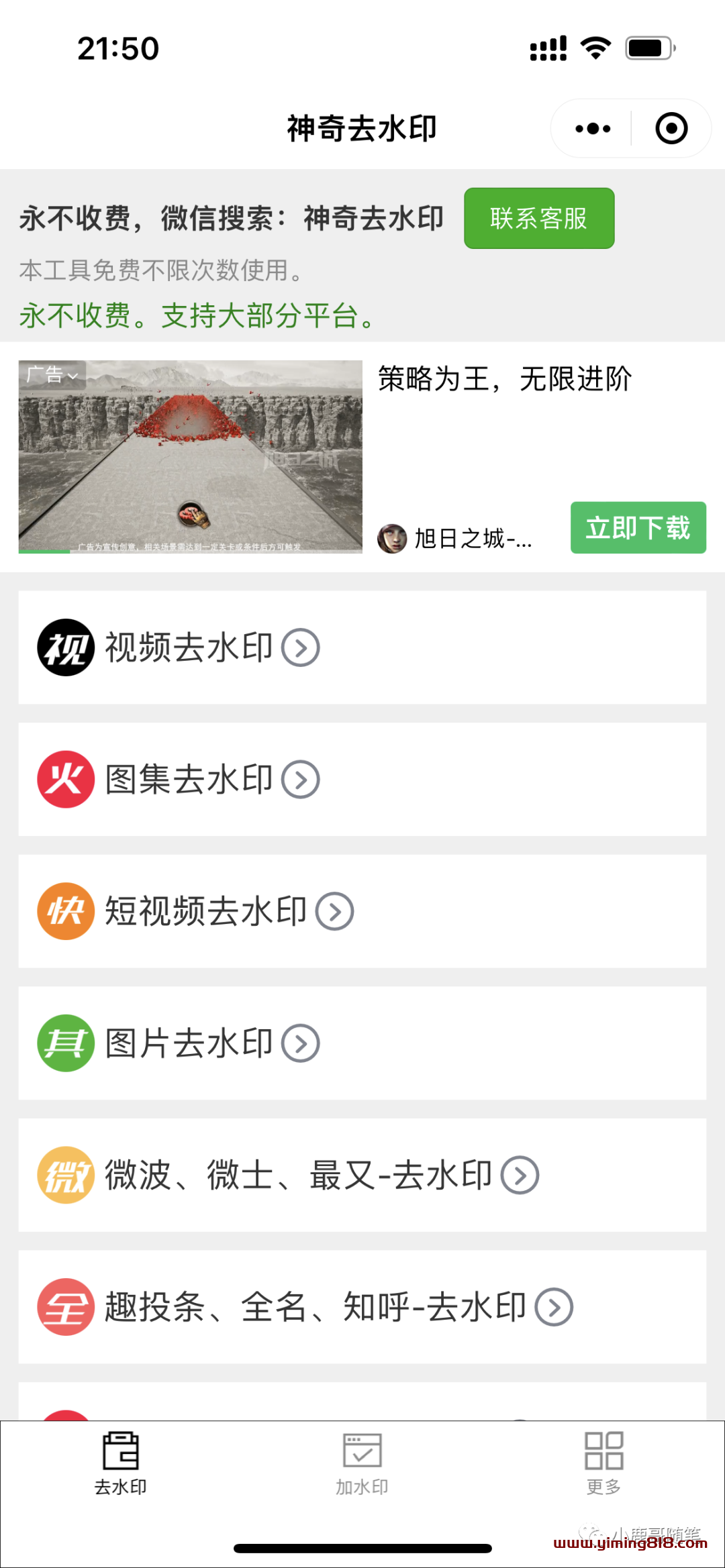Tap 立即下载 on the ad
Viewport: 725px width, 1568px height.
coord(638,527)
